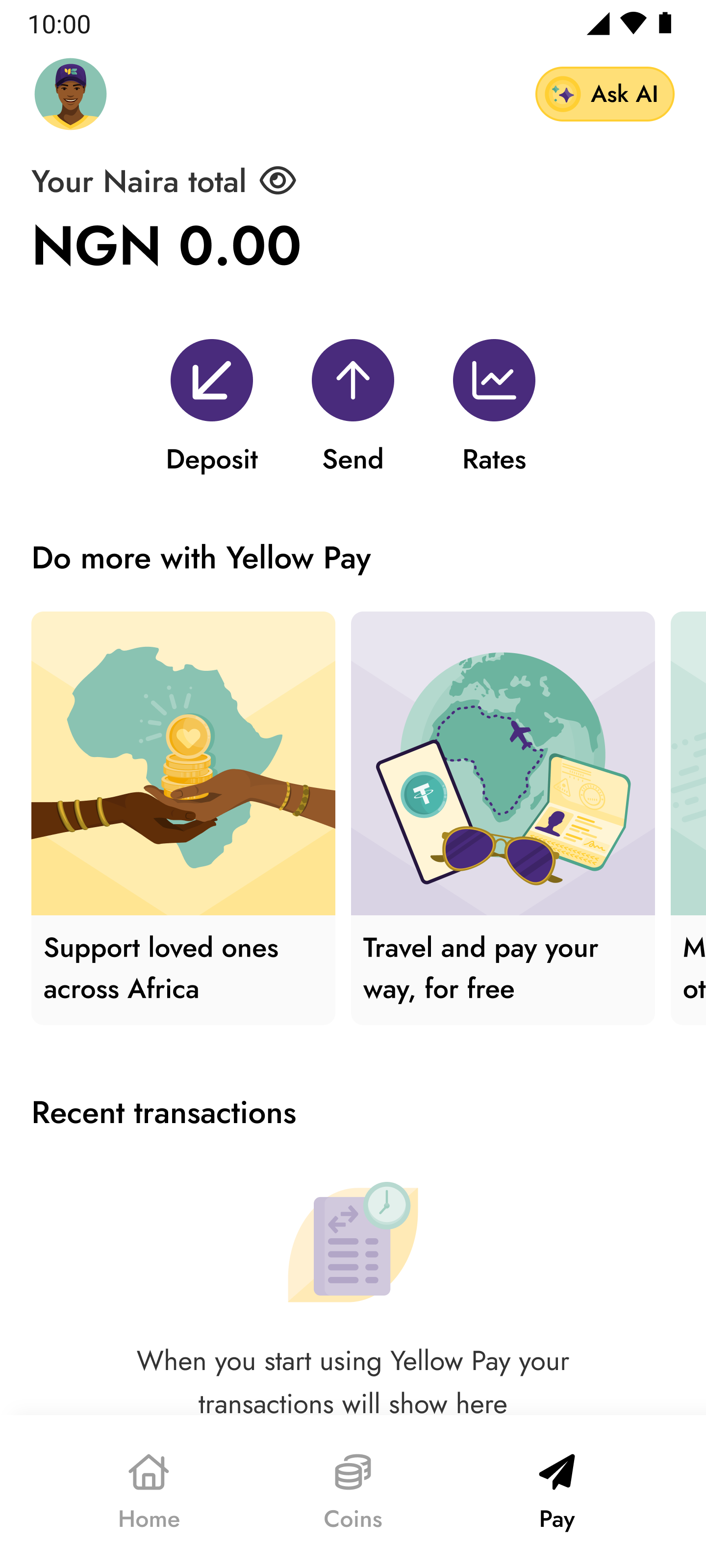Screen dimensions: 706x1568
Task: Tap the Send button
Action: [x=353, y=380]
